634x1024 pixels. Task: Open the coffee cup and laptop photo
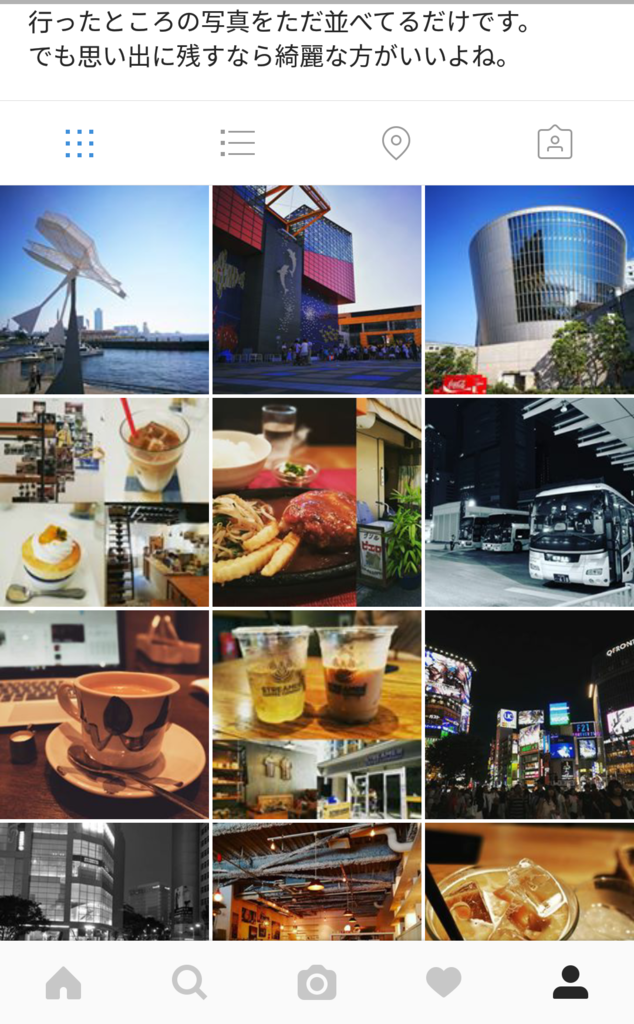pos(104,714)
